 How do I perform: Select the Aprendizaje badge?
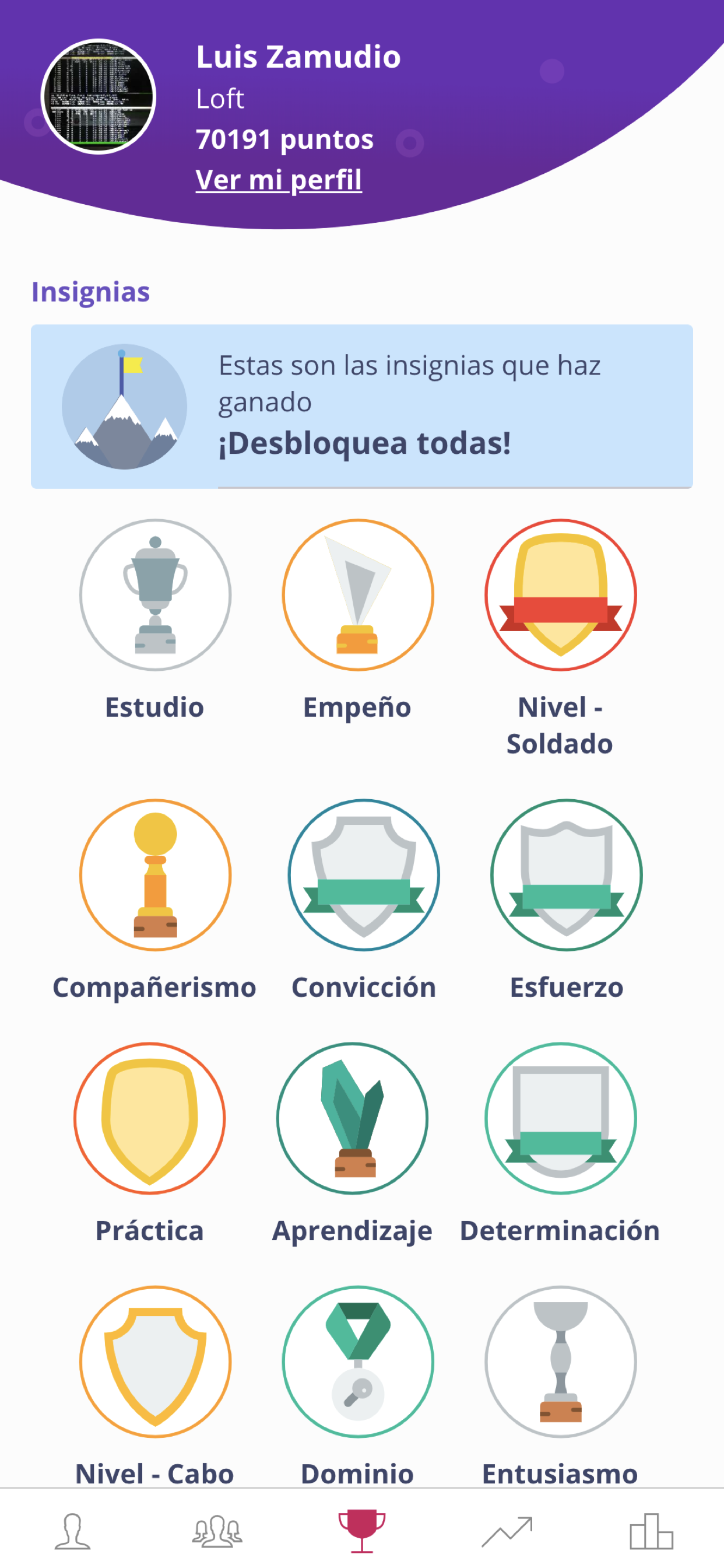[x=352, y=1118]
